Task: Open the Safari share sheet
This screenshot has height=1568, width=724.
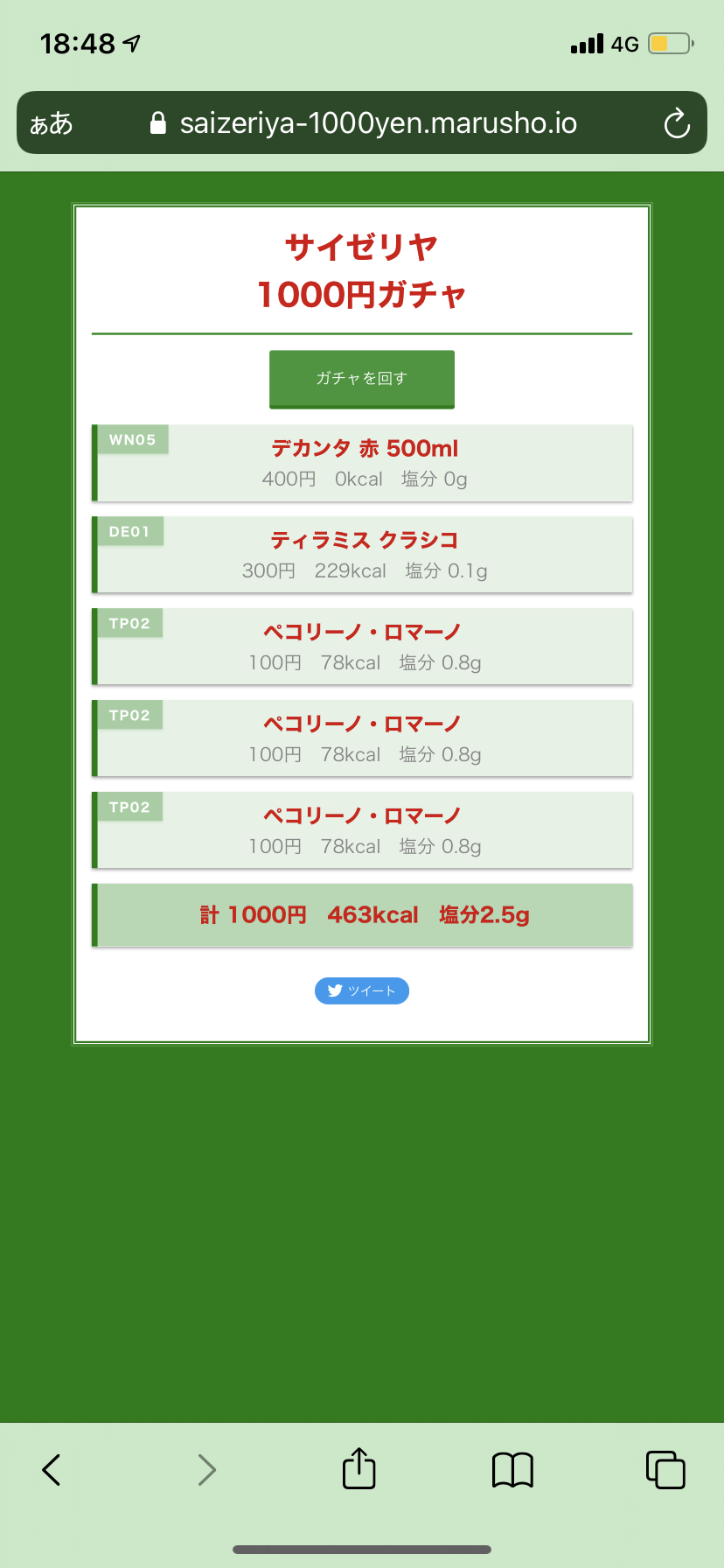Action: coord(359,1468)
